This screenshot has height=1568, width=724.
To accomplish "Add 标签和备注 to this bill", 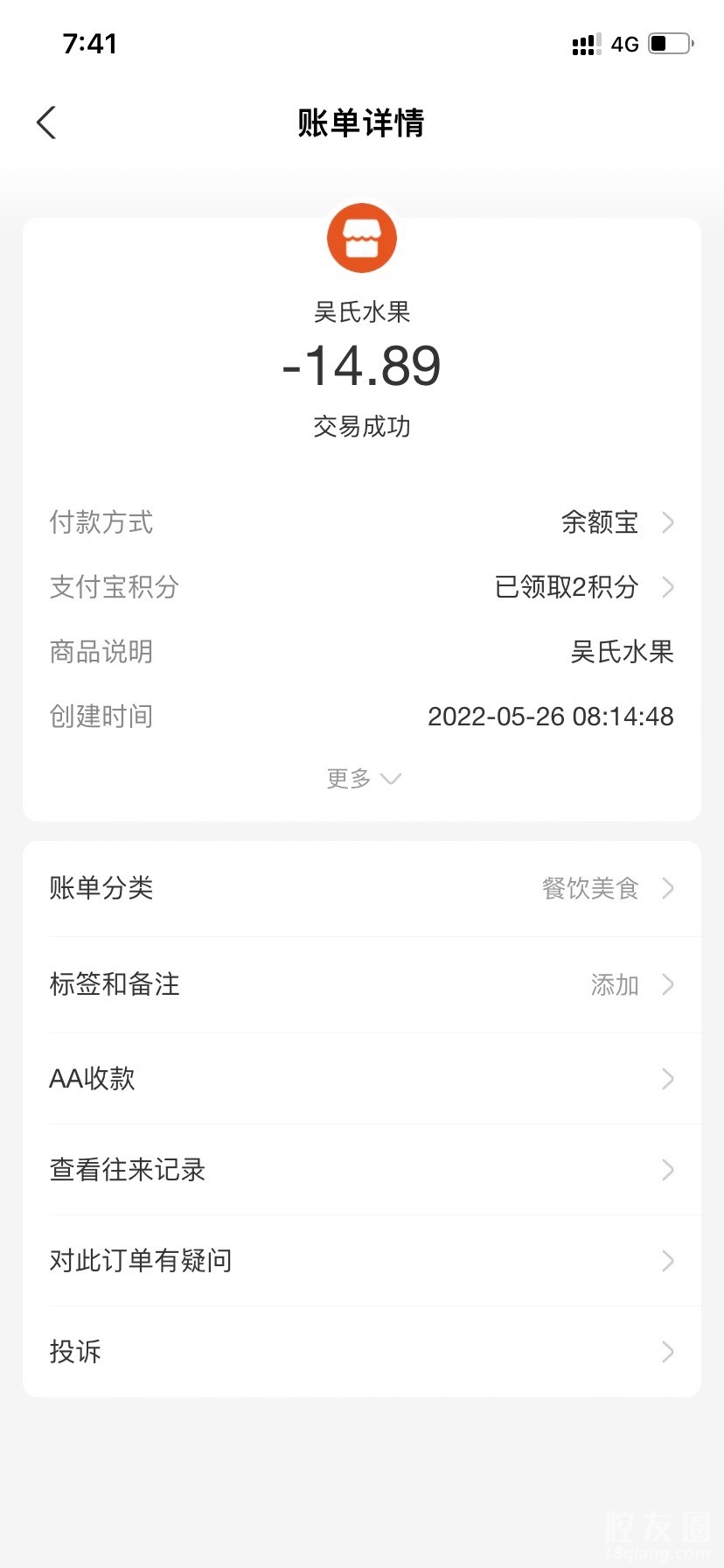I will click(x=362, y=984).
